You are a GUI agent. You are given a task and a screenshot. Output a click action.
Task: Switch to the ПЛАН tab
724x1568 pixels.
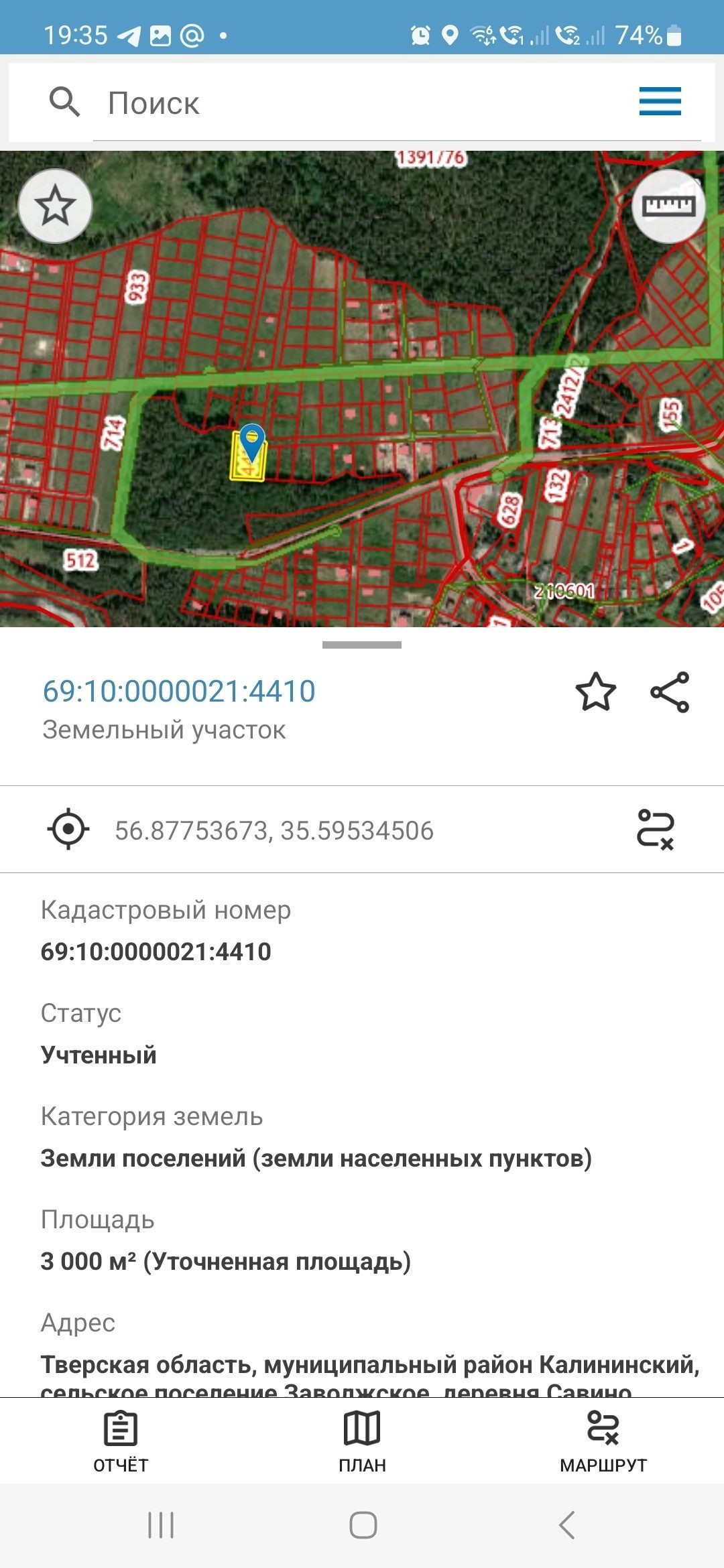click(x=362, y=1442)
